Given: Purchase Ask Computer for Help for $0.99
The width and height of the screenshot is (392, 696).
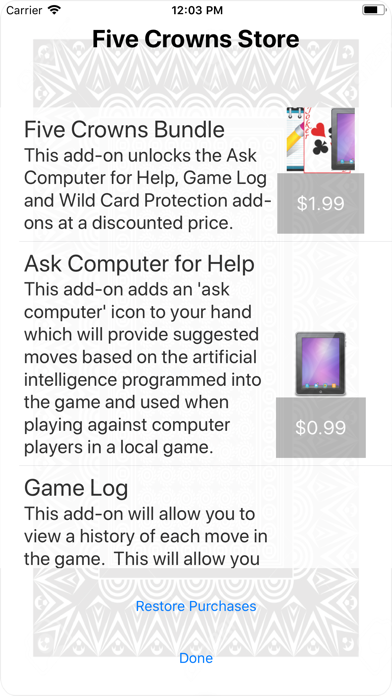Looking at the screenshot, I should tap(321, 427).
